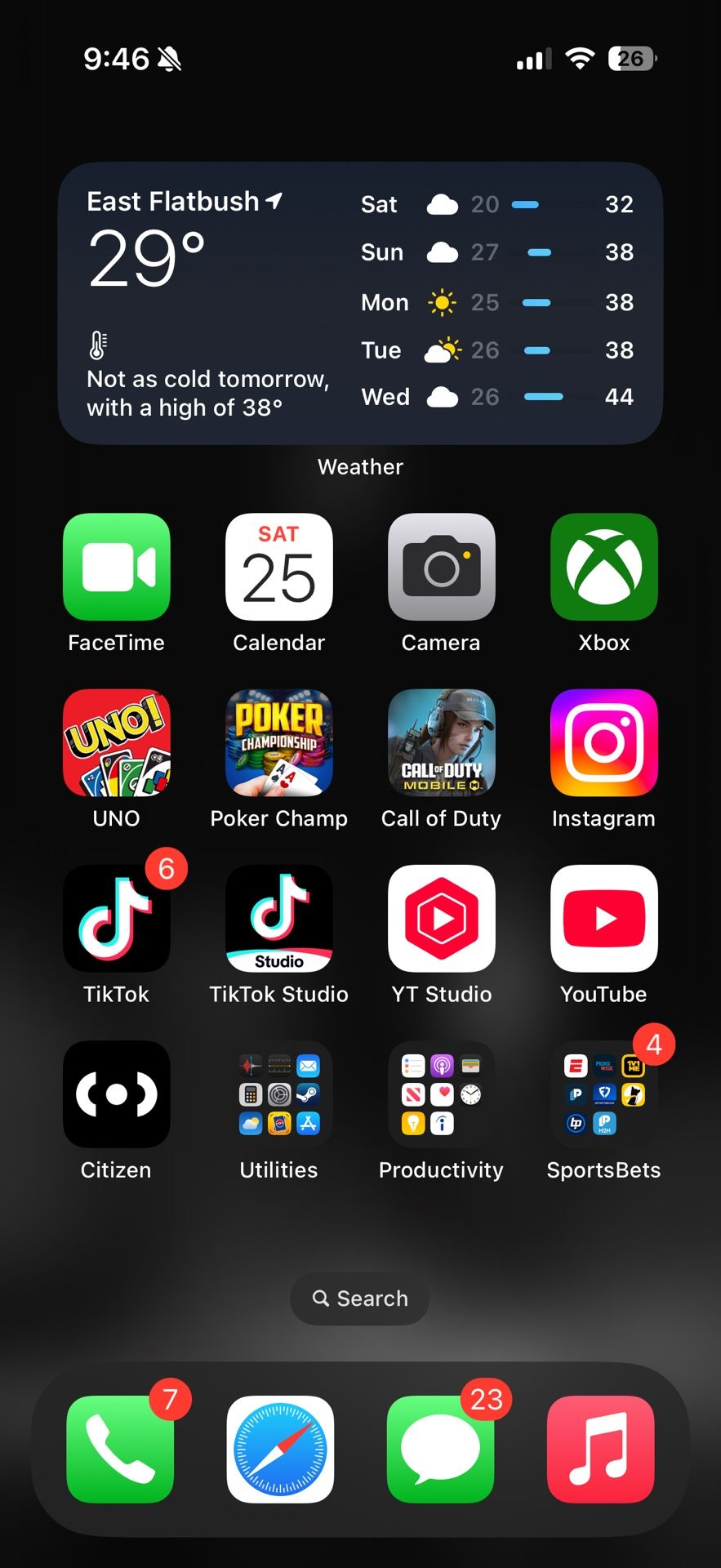721x1568 pixels.
Task: Launch the Xbox app
Action: (x=603, y=567)
